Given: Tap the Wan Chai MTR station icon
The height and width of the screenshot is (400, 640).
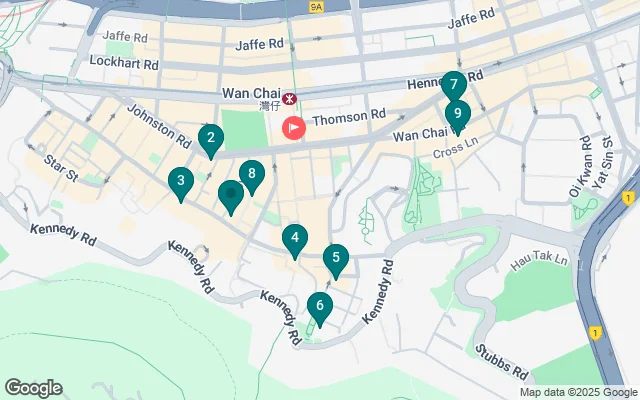Looking at the screenshot, I should pyautogui.click(x=289, y=99).
